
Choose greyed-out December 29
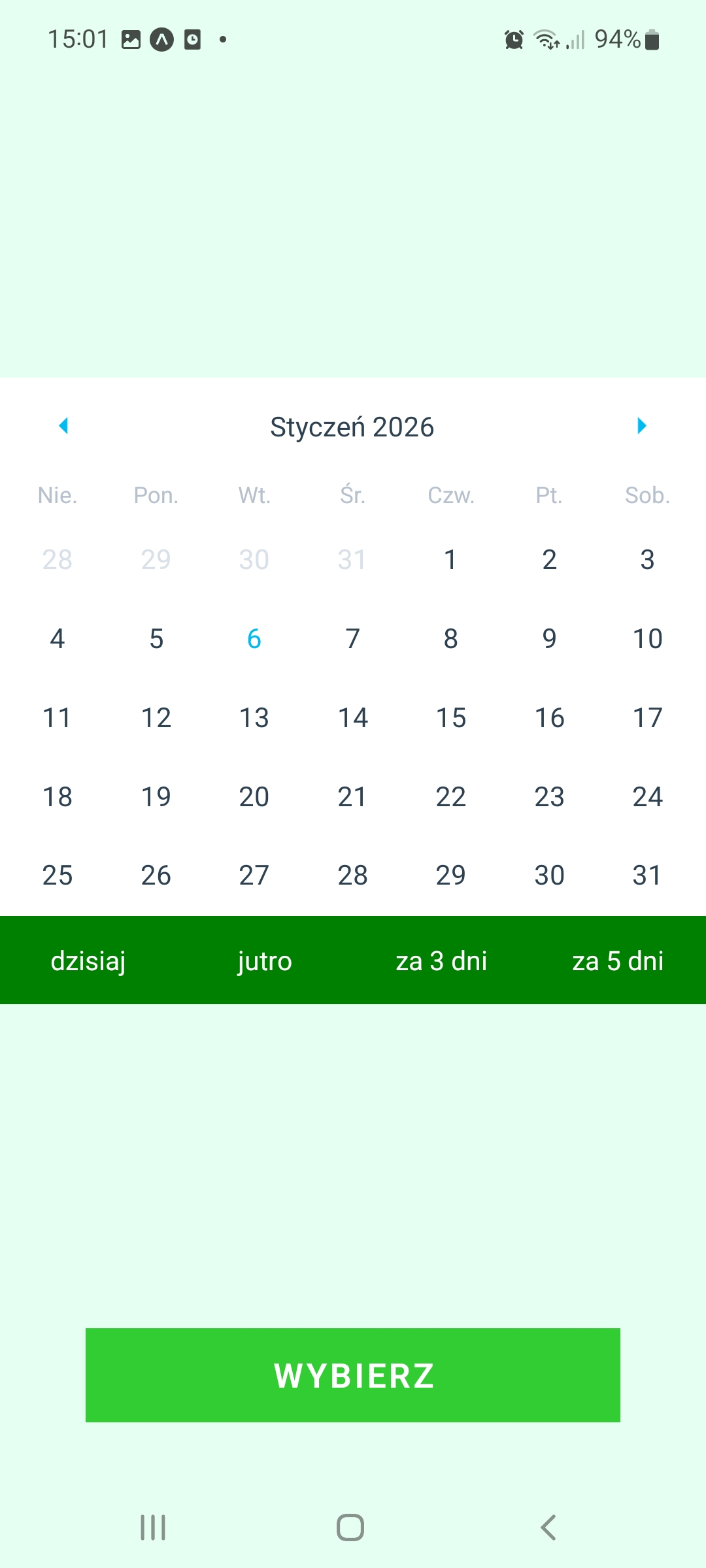click(x=156, y=560)
